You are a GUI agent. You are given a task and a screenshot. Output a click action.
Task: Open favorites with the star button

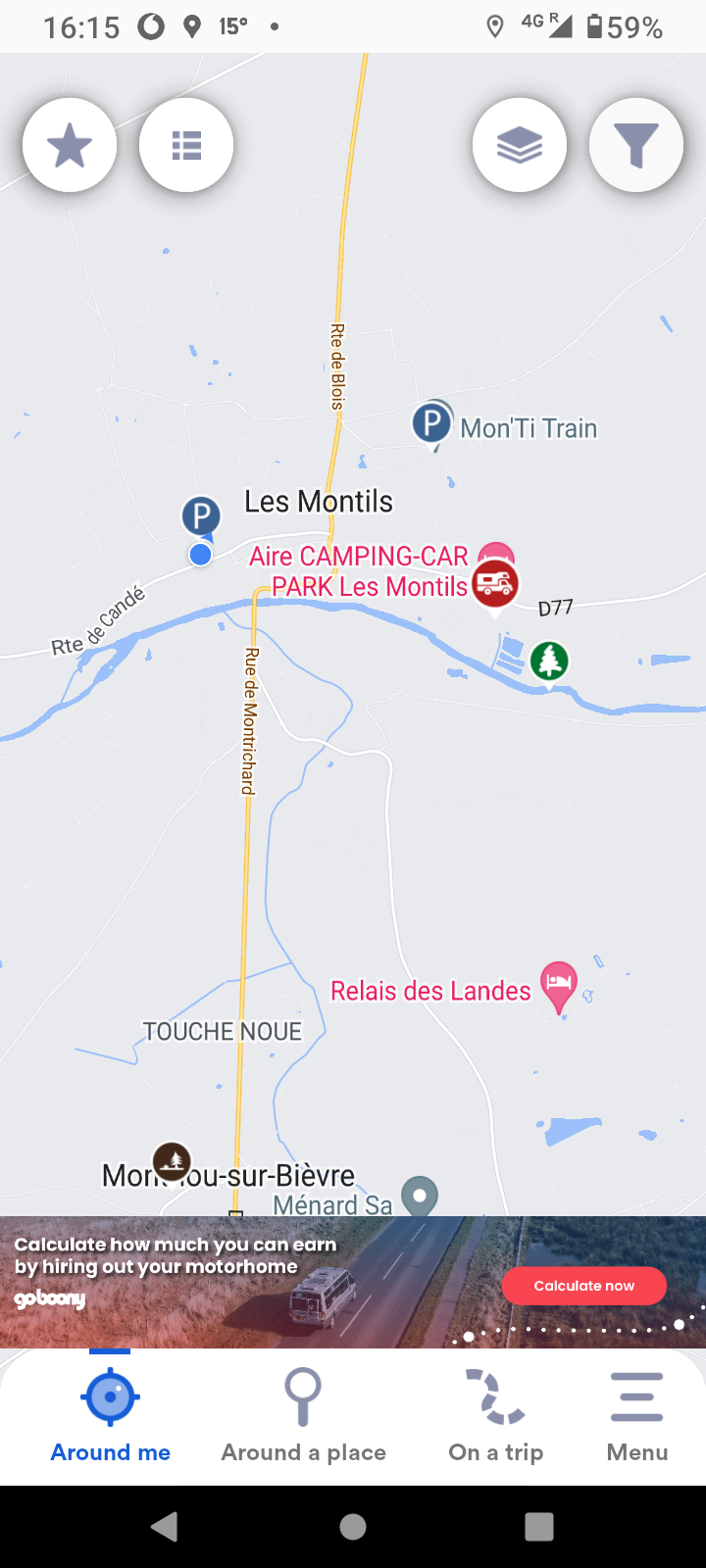pos(70,145)
